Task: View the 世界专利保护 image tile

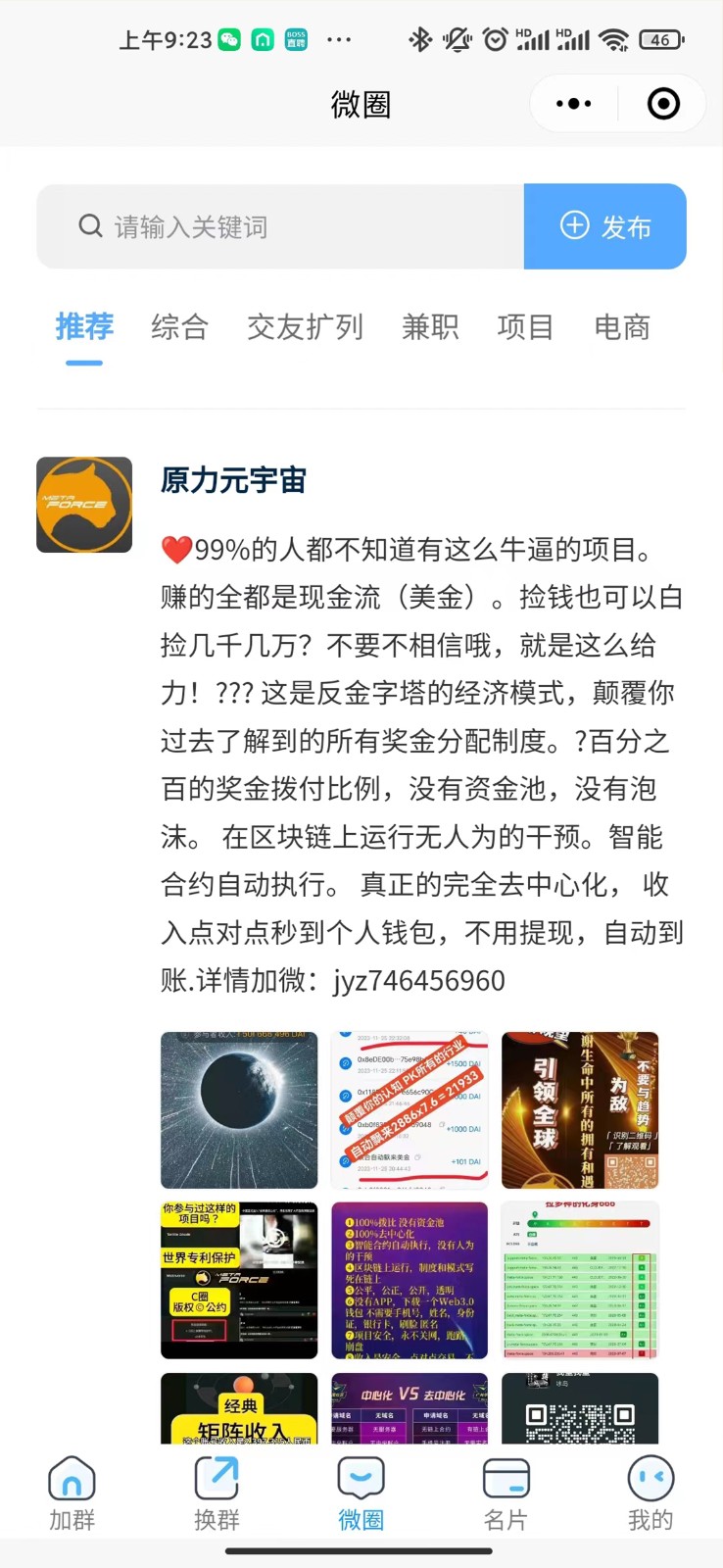Action: click(239, 1280)
